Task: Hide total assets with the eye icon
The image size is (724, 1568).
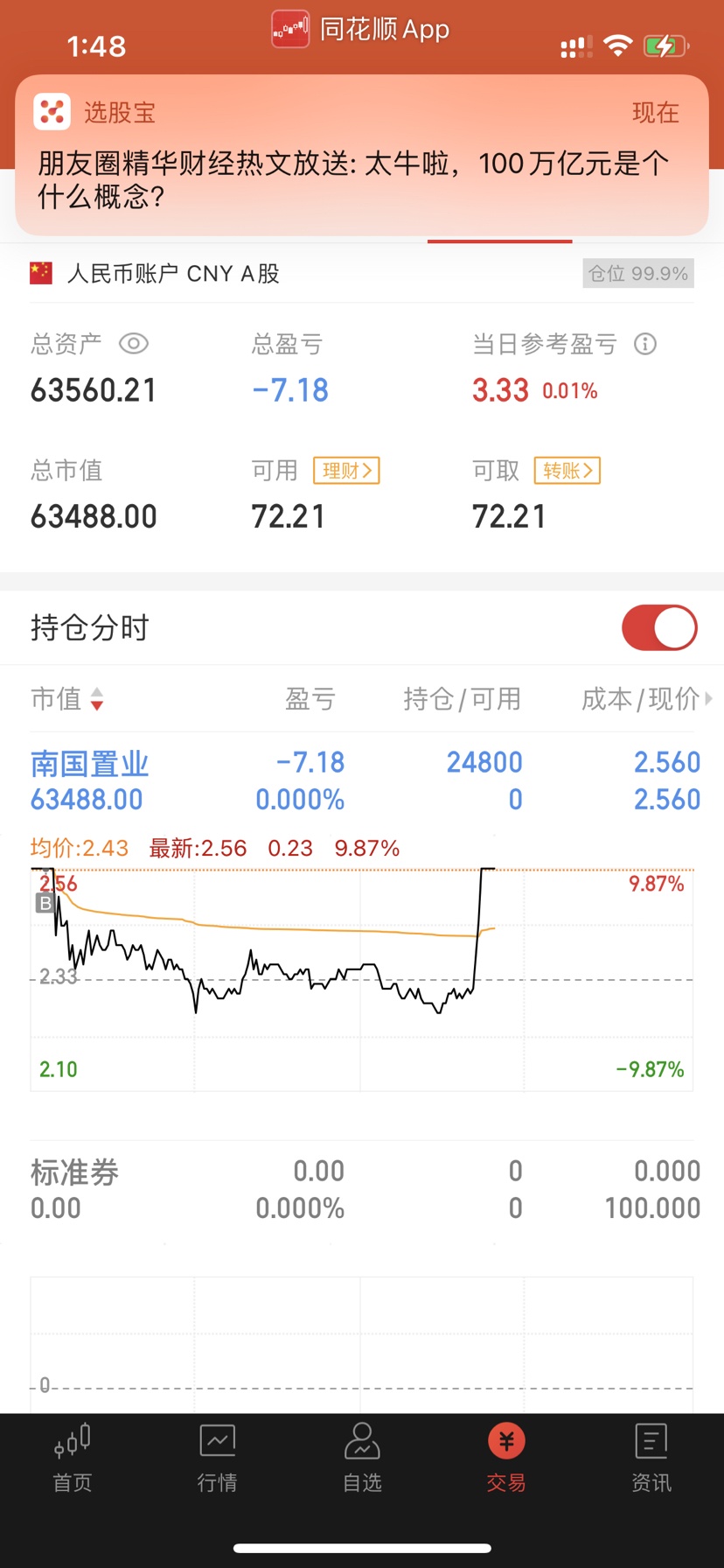Action: tap(133, 344)
